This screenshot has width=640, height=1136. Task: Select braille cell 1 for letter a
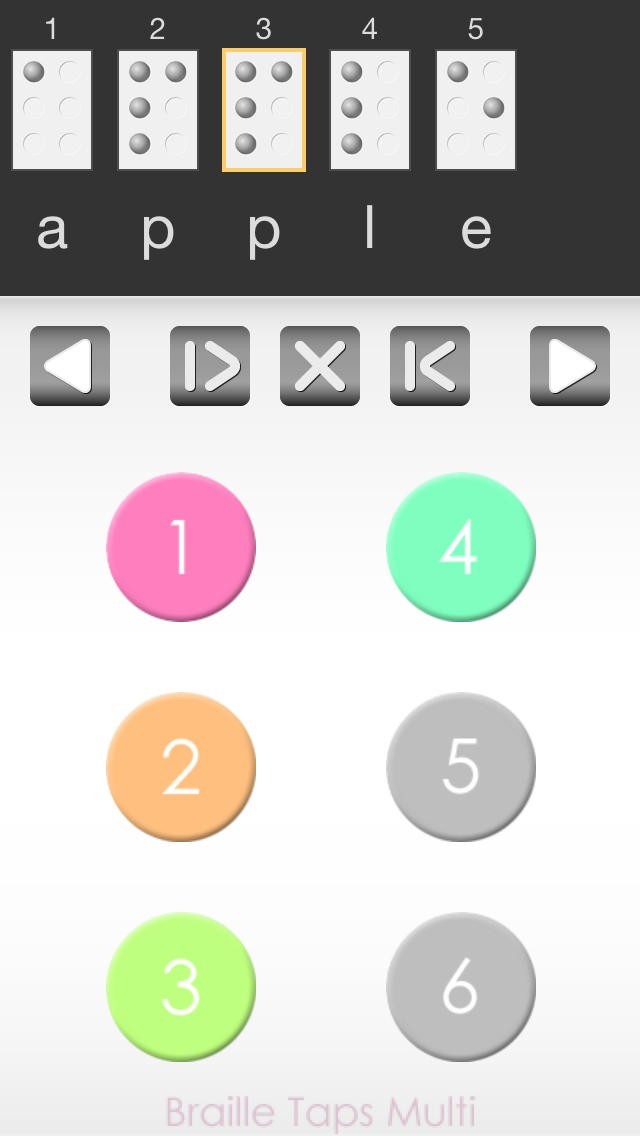pyautogui.click(x=51, y=110)
